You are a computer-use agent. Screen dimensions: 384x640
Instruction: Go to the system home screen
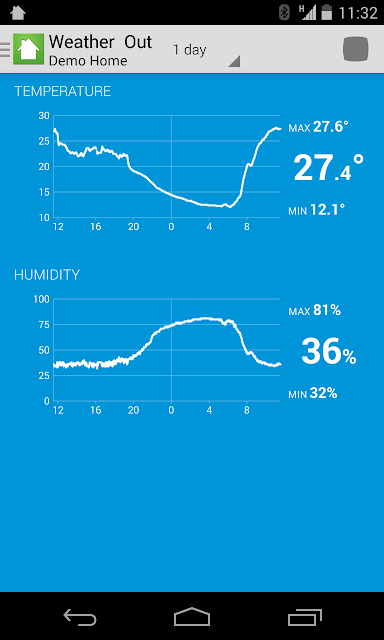tap(192, 616)
